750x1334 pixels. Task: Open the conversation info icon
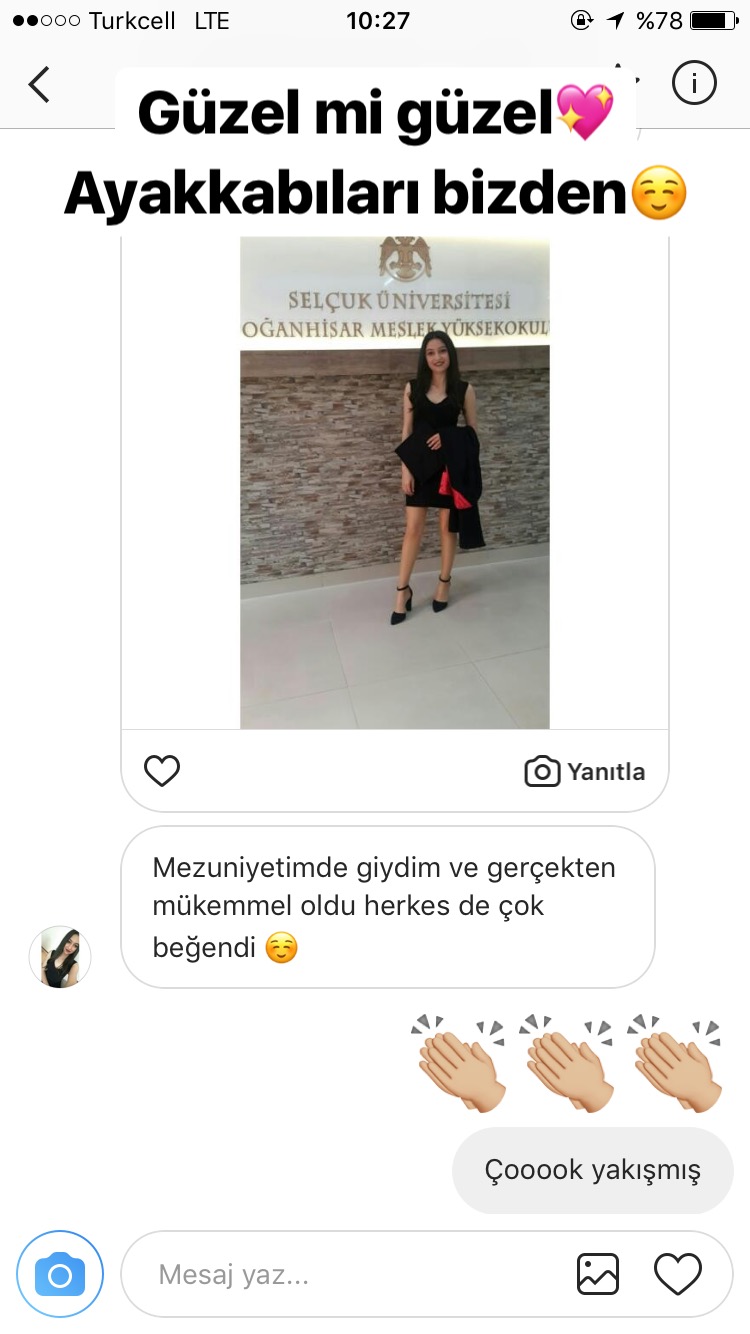pos(694,84)
